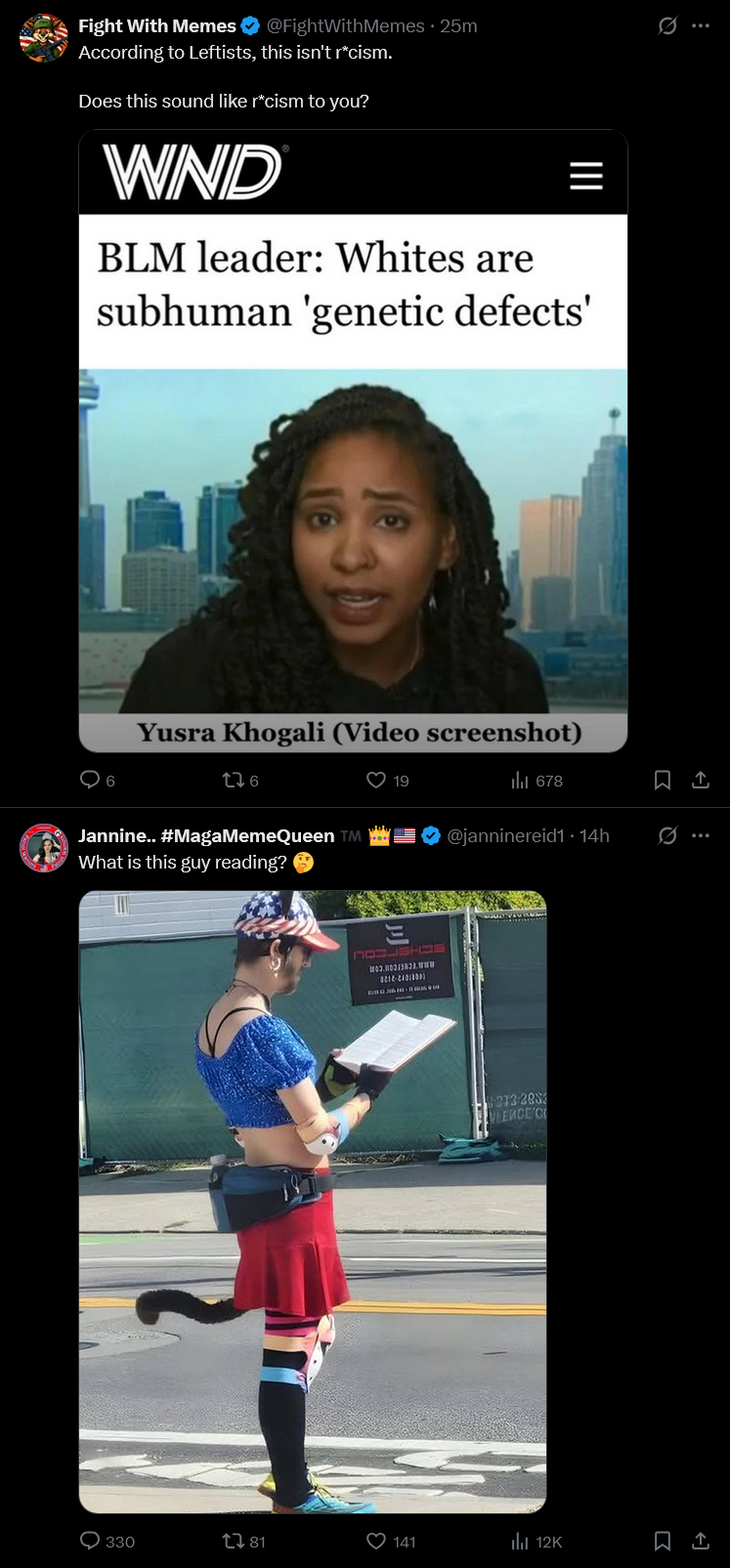Like Jannine's post
Screen dimensions: 730x1568
point(376,1541)
